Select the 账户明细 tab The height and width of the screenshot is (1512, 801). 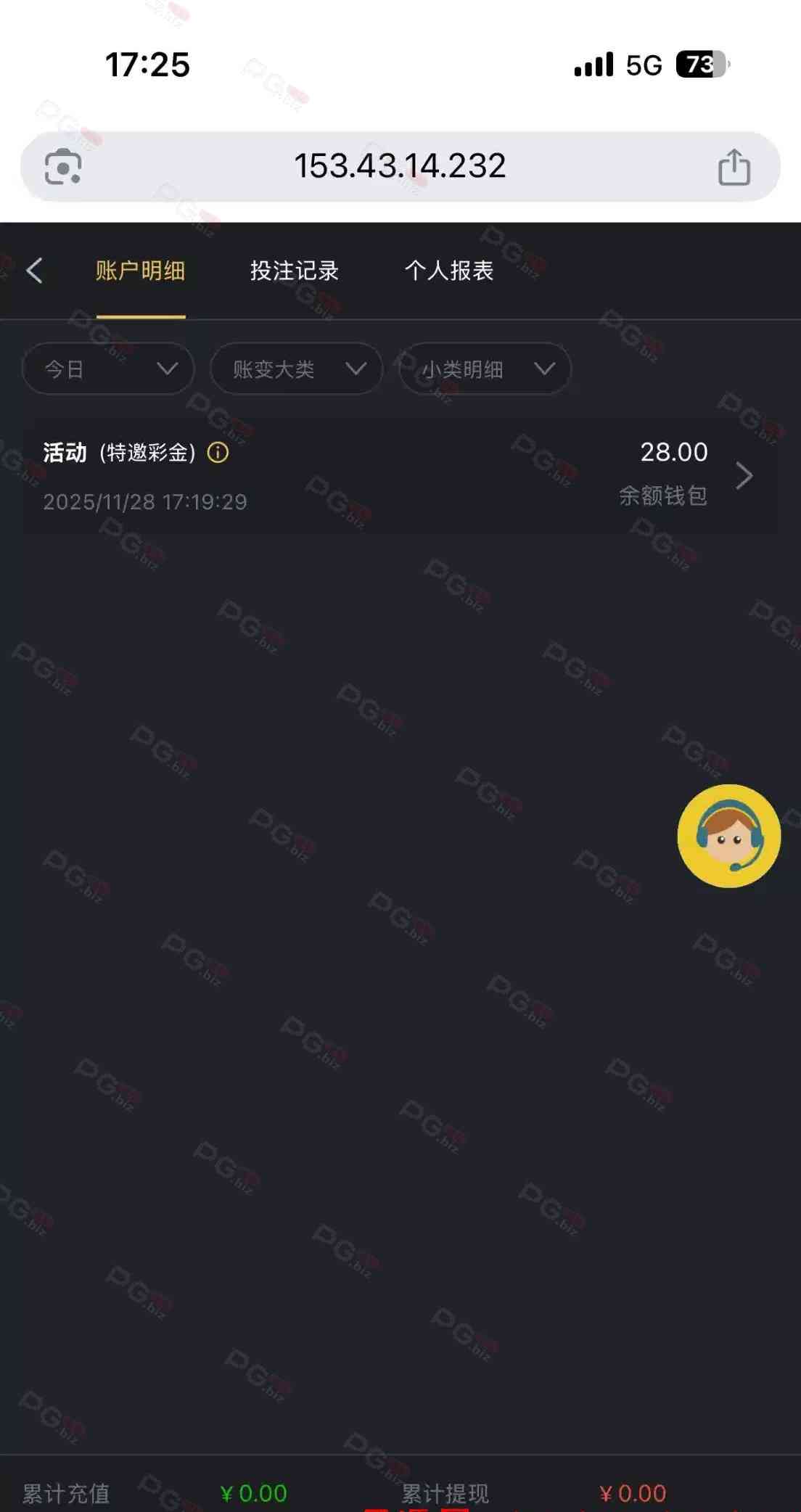pyautogui.click(x=140, y=271)
